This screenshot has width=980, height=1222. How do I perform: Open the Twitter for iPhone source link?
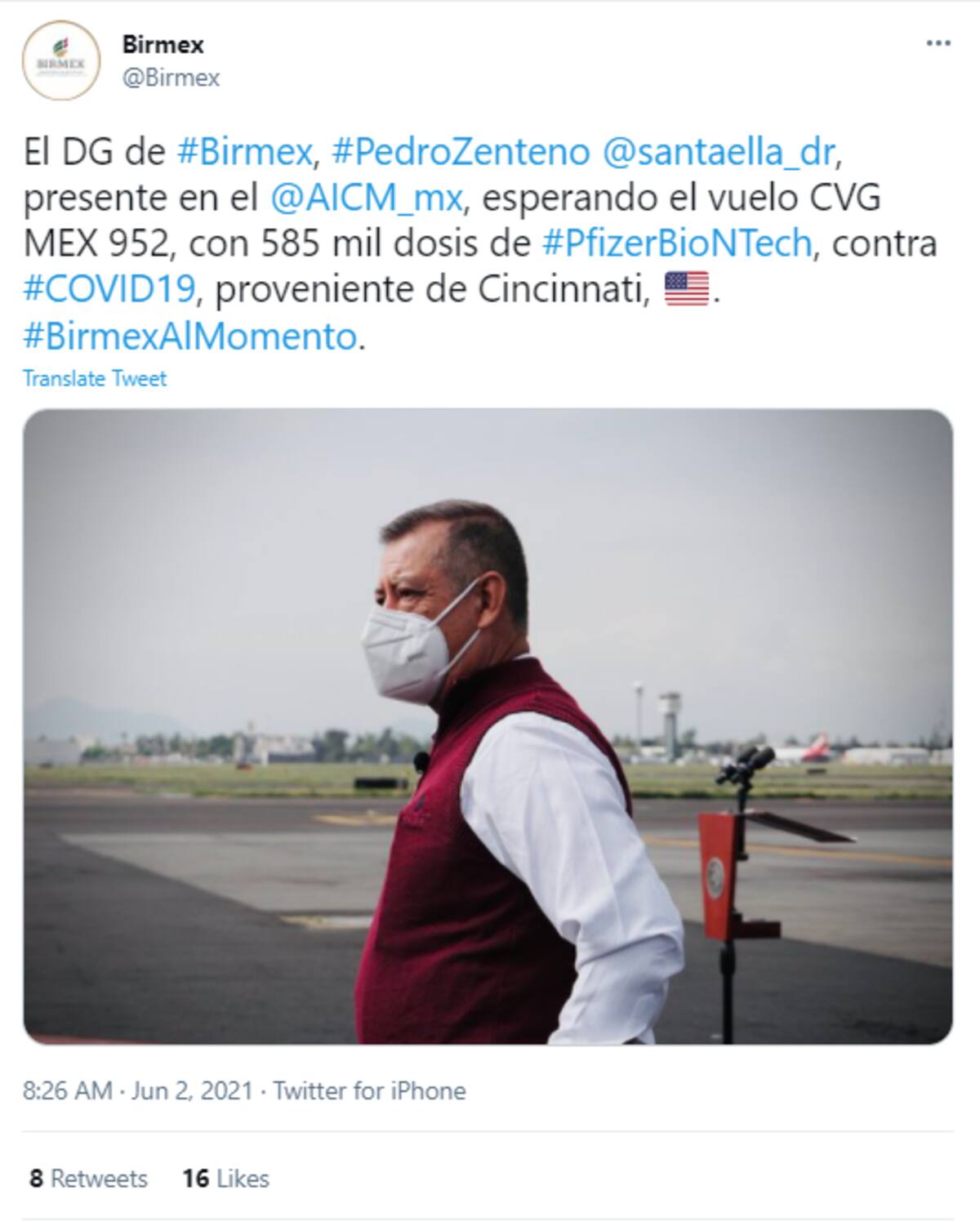pos(369,1090)
